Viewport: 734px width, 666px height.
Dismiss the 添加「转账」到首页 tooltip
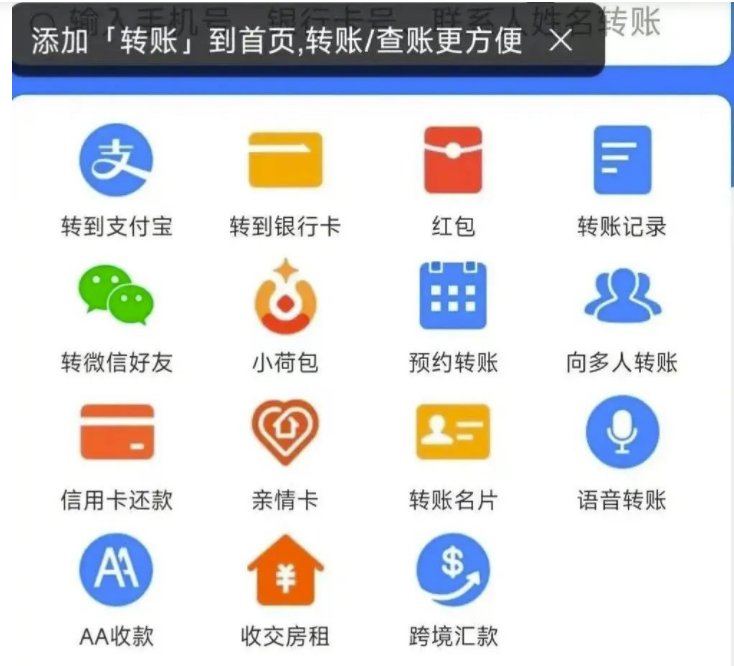(562, 41)
